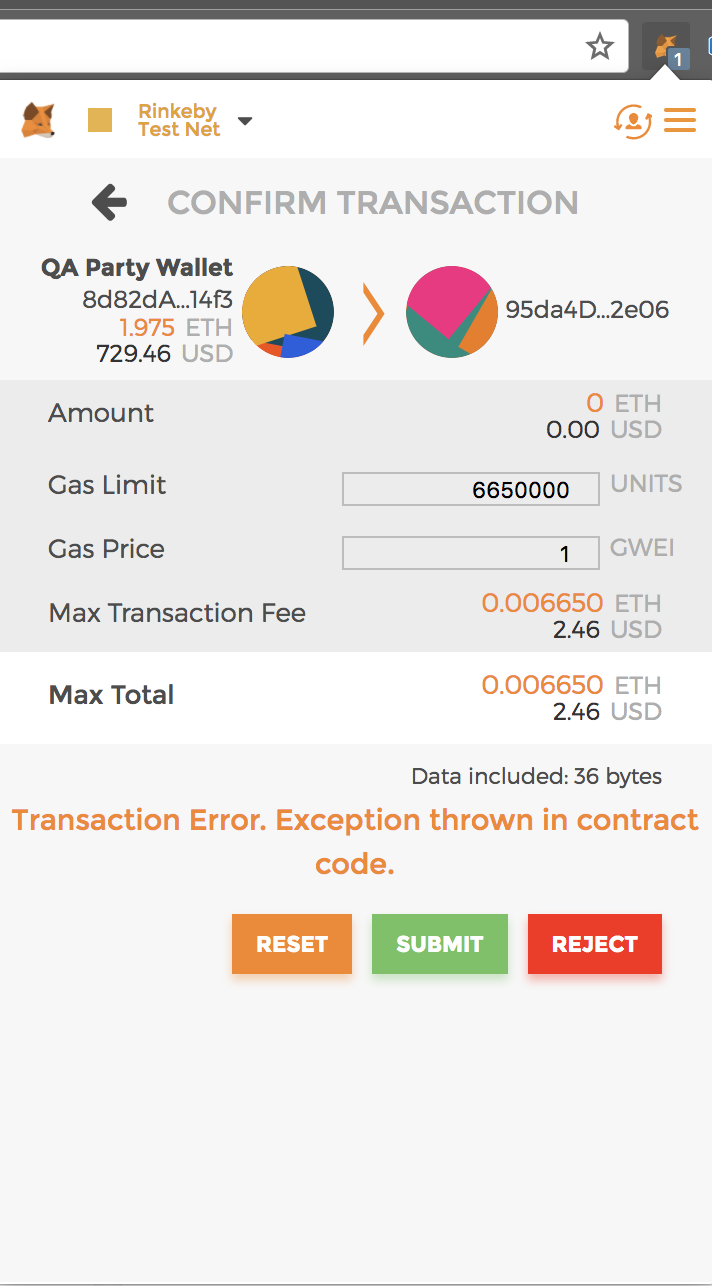Bookmark the page with the star icon
The height and width of the screenshot is (1286, 712).
(x=599, y=46)
